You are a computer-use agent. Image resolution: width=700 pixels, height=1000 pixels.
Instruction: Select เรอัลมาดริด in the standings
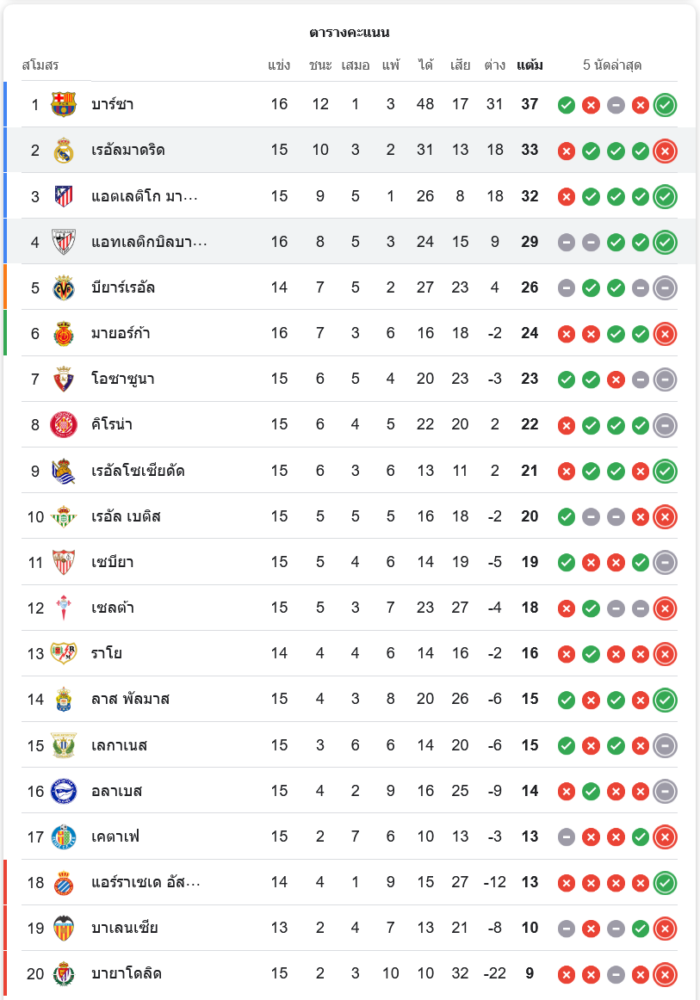128,150
